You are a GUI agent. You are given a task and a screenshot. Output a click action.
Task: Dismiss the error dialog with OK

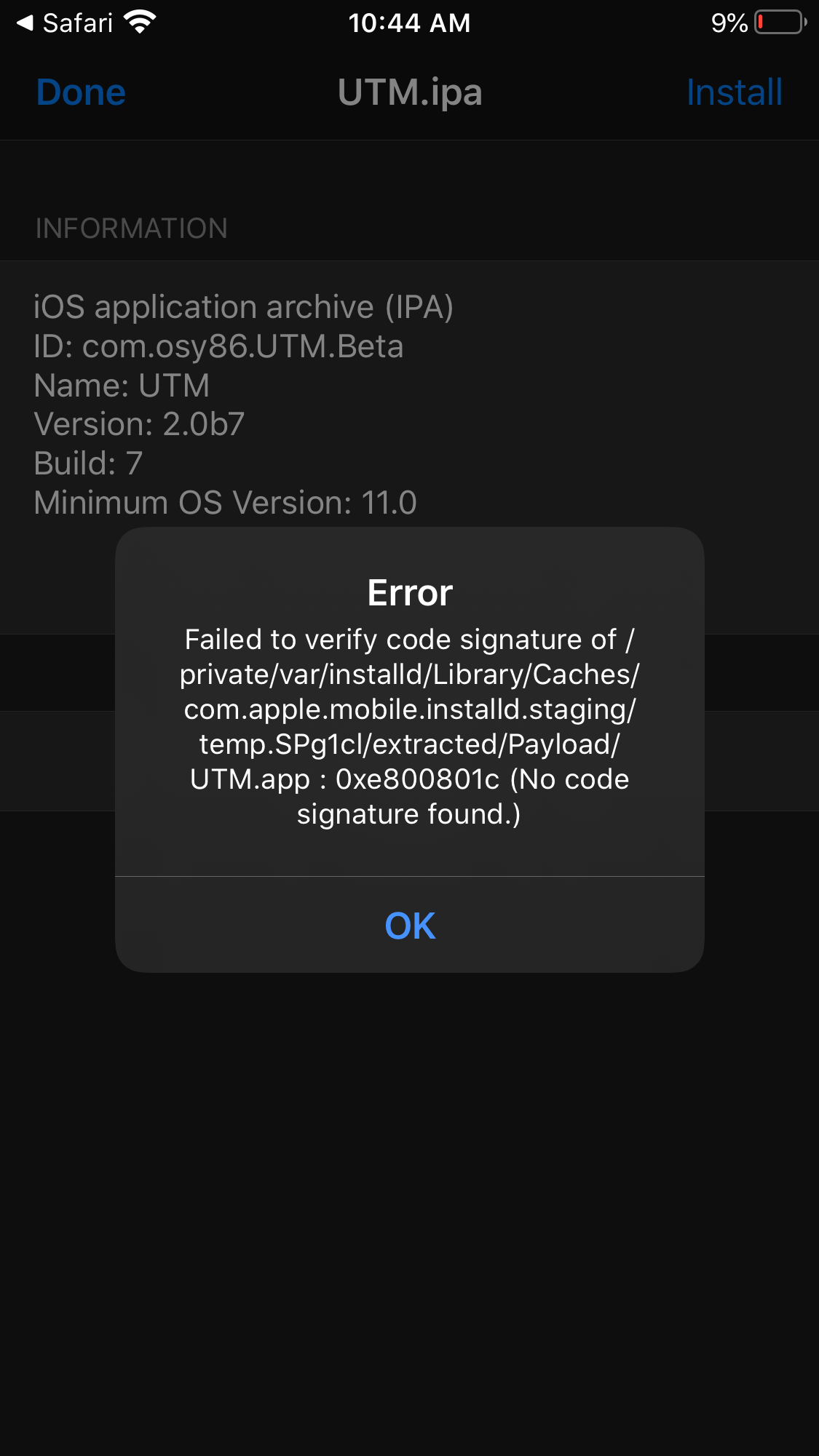(409, 926)
